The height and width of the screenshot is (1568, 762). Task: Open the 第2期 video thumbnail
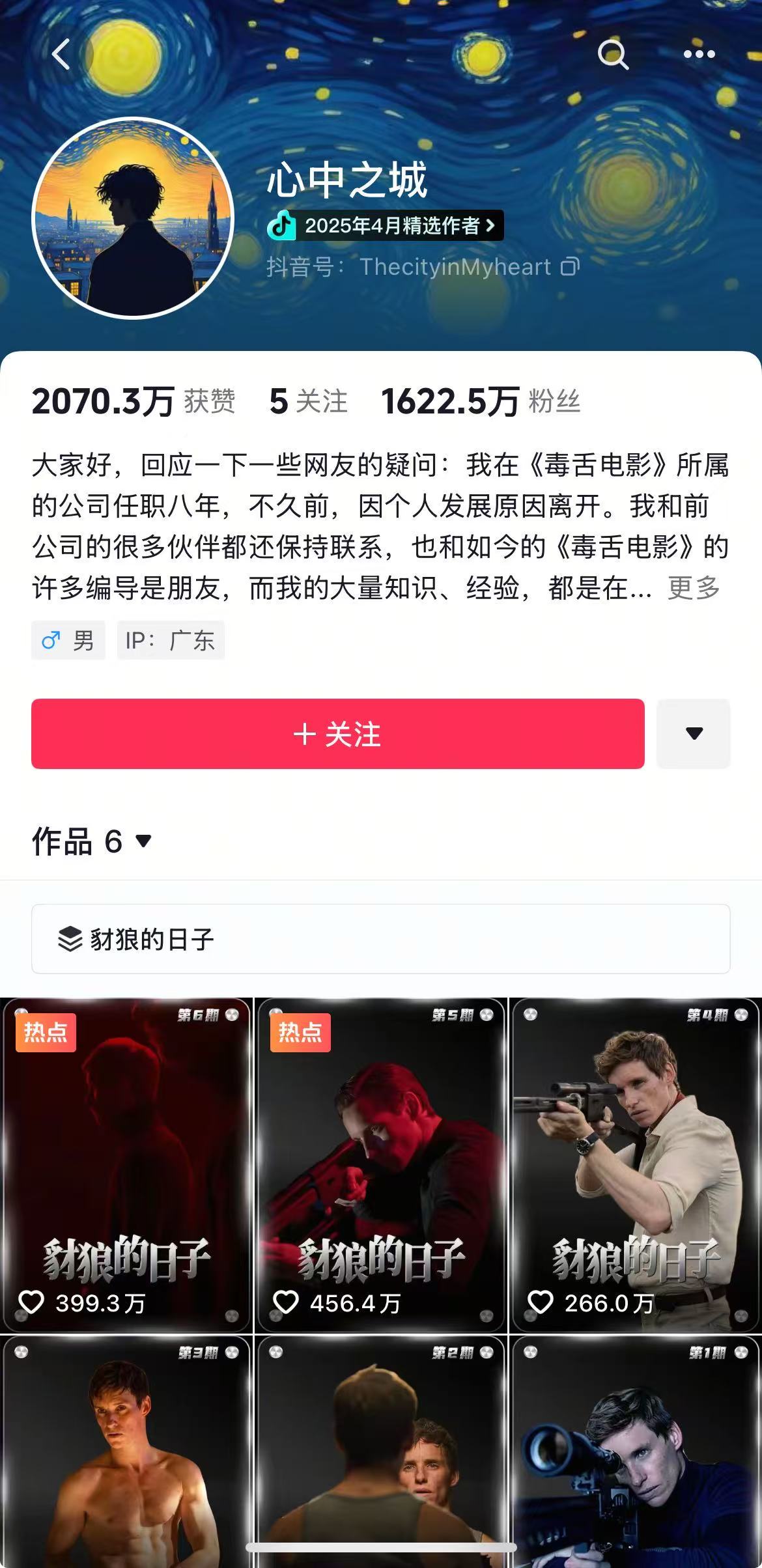[381, 1451]
